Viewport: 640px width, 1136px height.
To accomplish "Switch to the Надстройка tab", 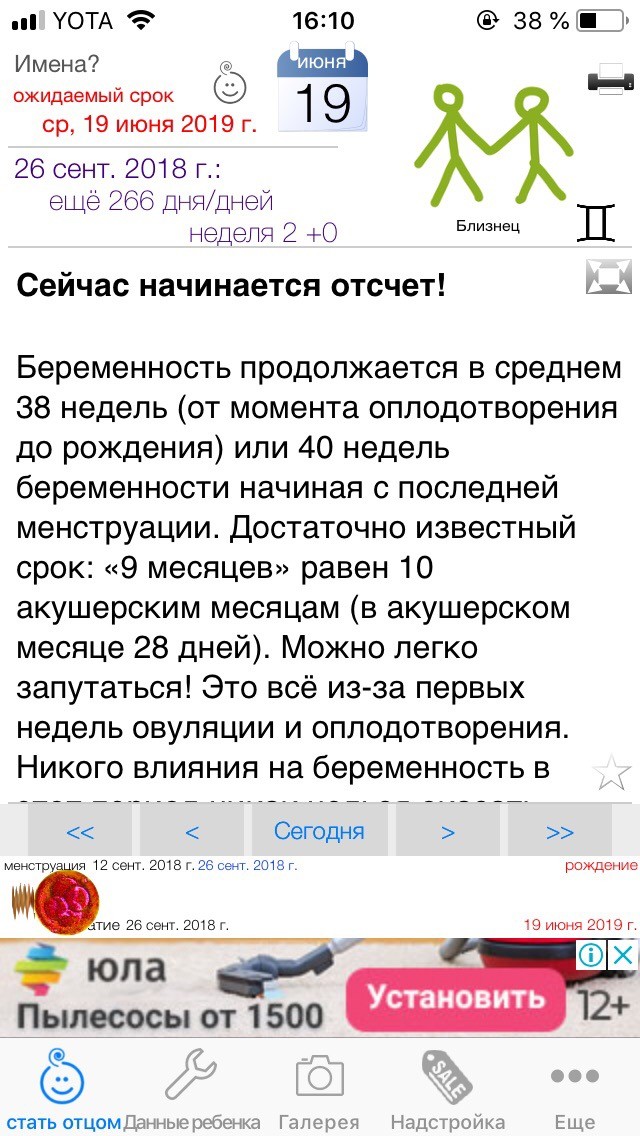I will point(448,1088).
